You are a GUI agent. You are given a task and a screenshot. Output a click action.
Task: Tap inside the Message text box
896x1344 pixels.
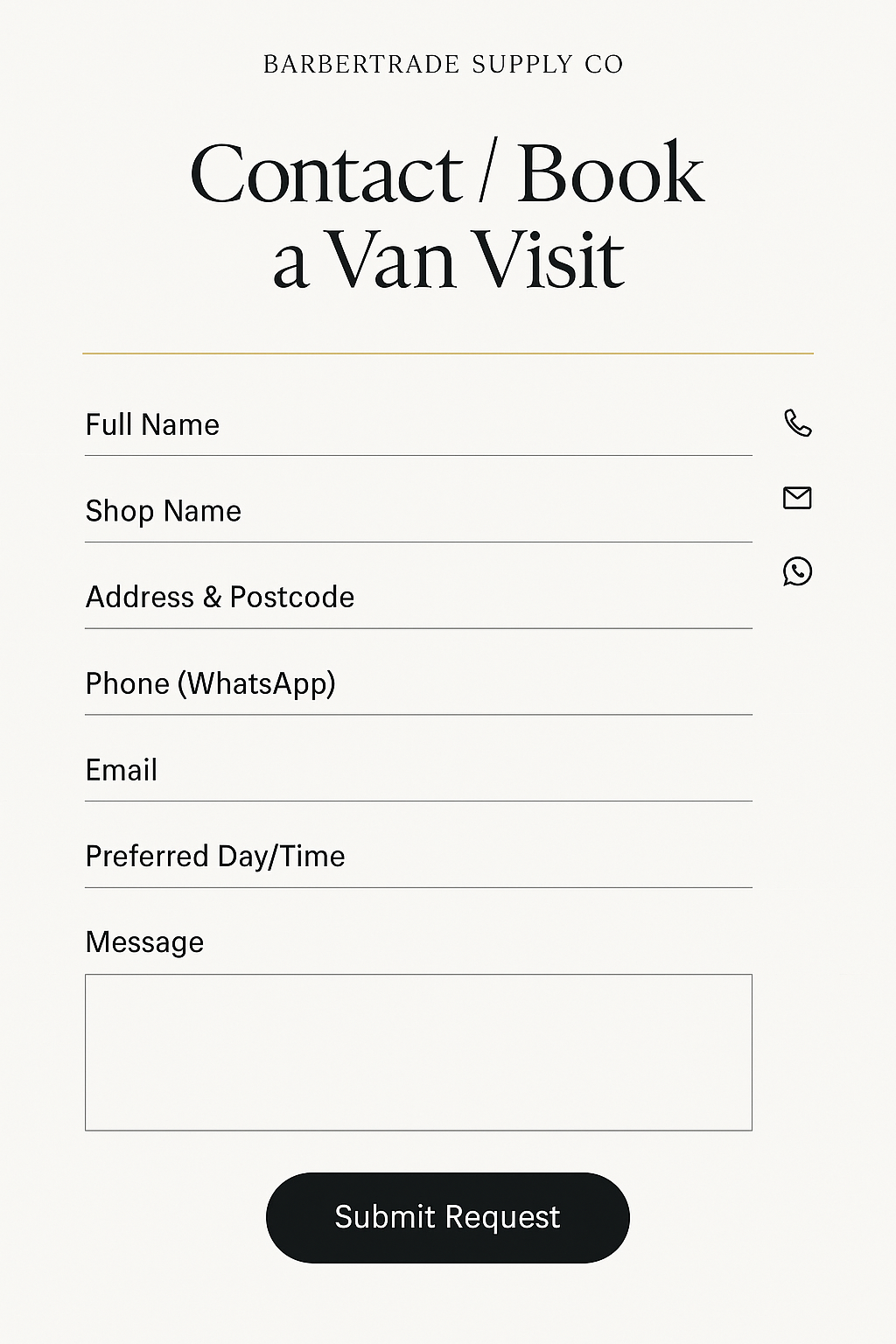point(418,1052)
